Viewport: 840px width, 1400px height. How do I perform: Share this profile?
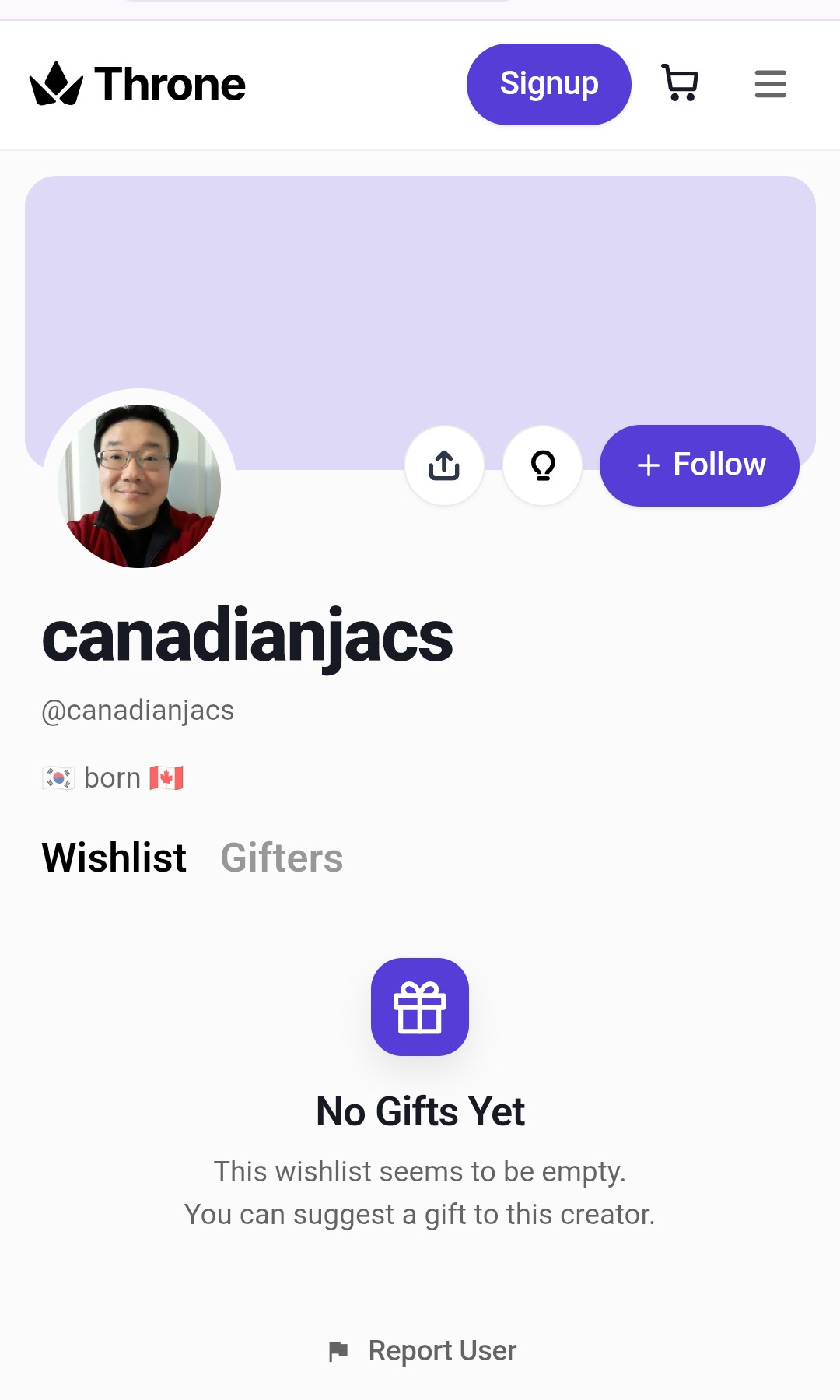[444, 465]
